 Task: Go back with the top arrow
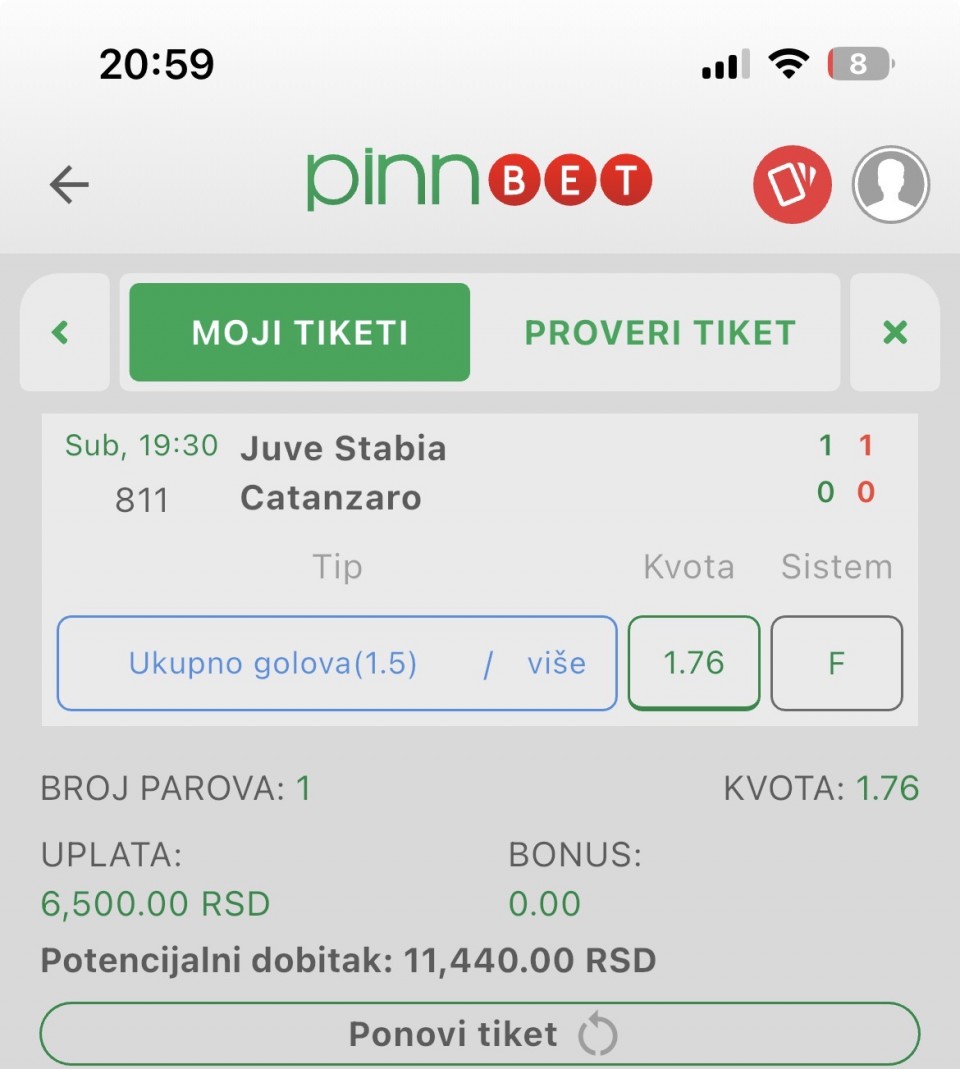[x=69, y=184]
